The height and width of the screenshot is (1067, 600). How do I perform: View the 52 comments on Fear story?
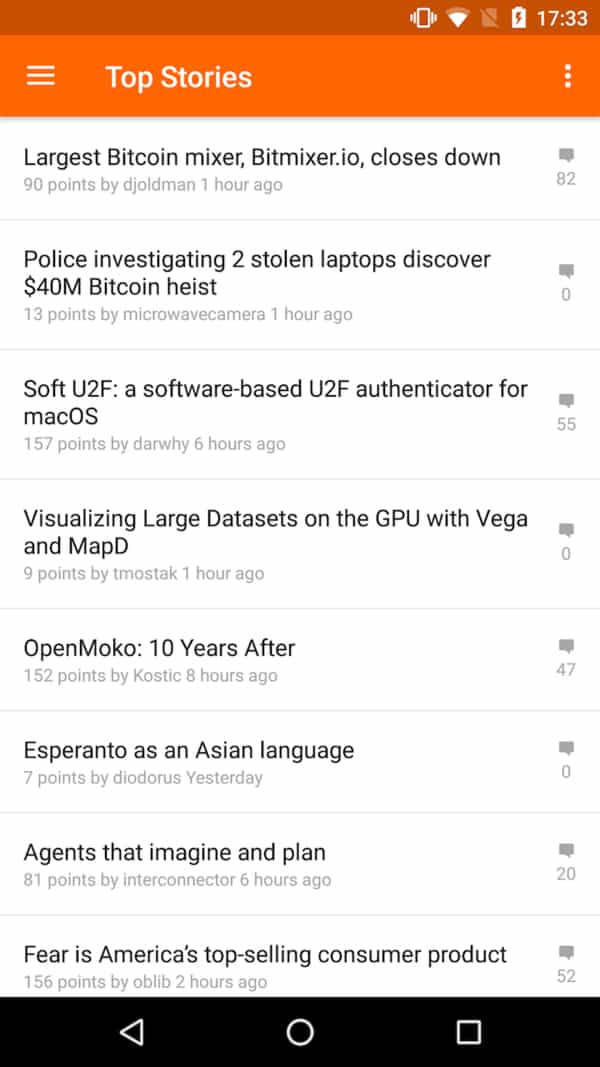point(566,964)
